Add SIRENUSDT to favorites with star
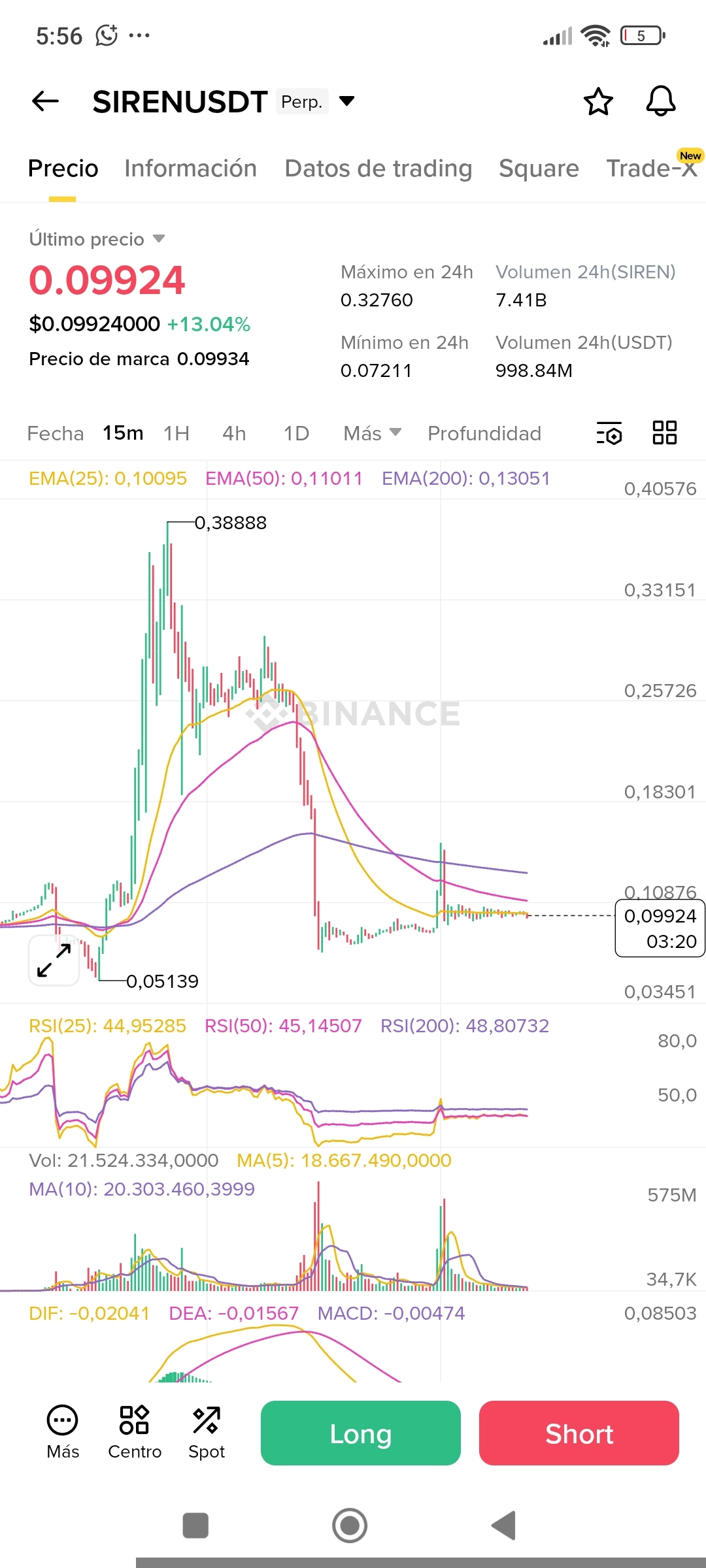 pos(597,101)
